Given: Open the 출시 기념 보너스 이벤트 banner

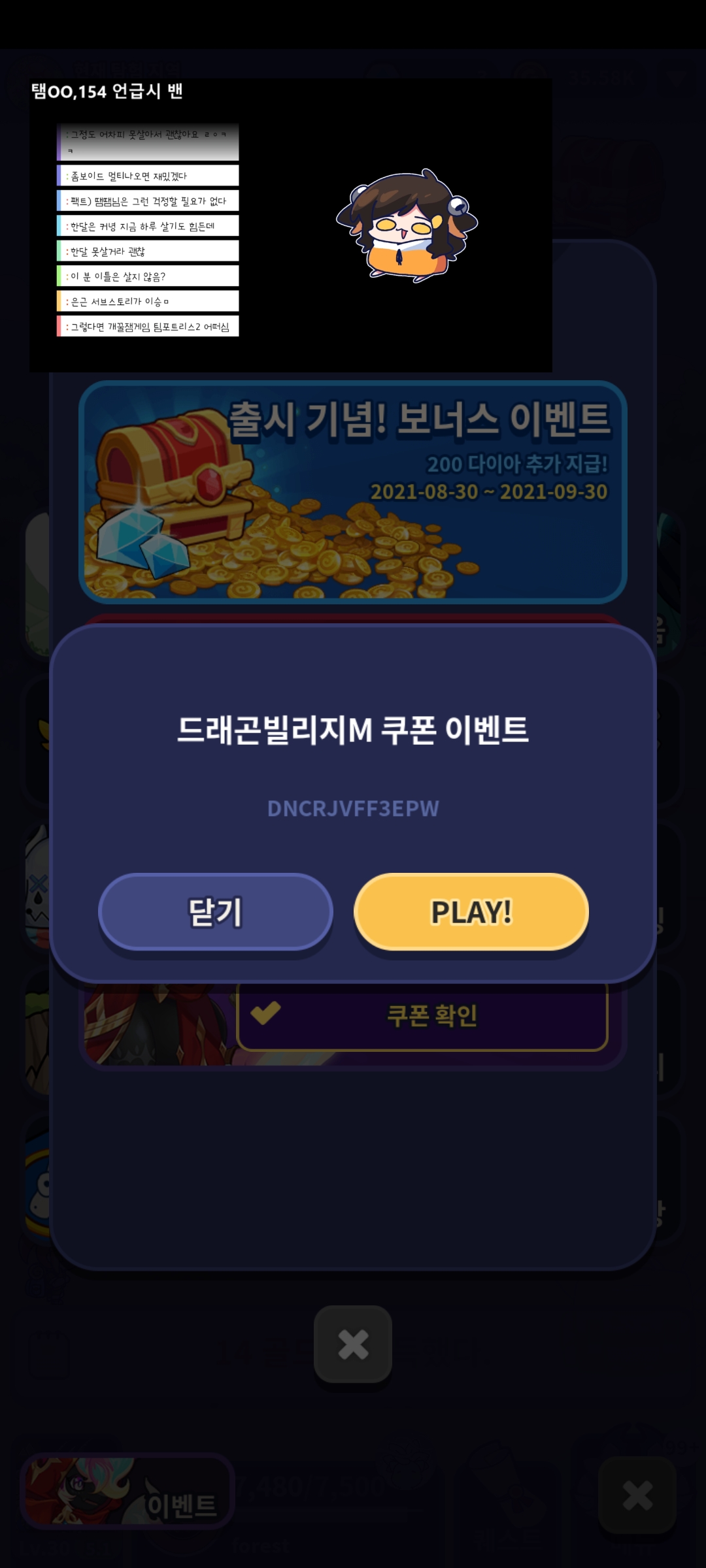Looking at the screenshot, I should coord(353,491).
